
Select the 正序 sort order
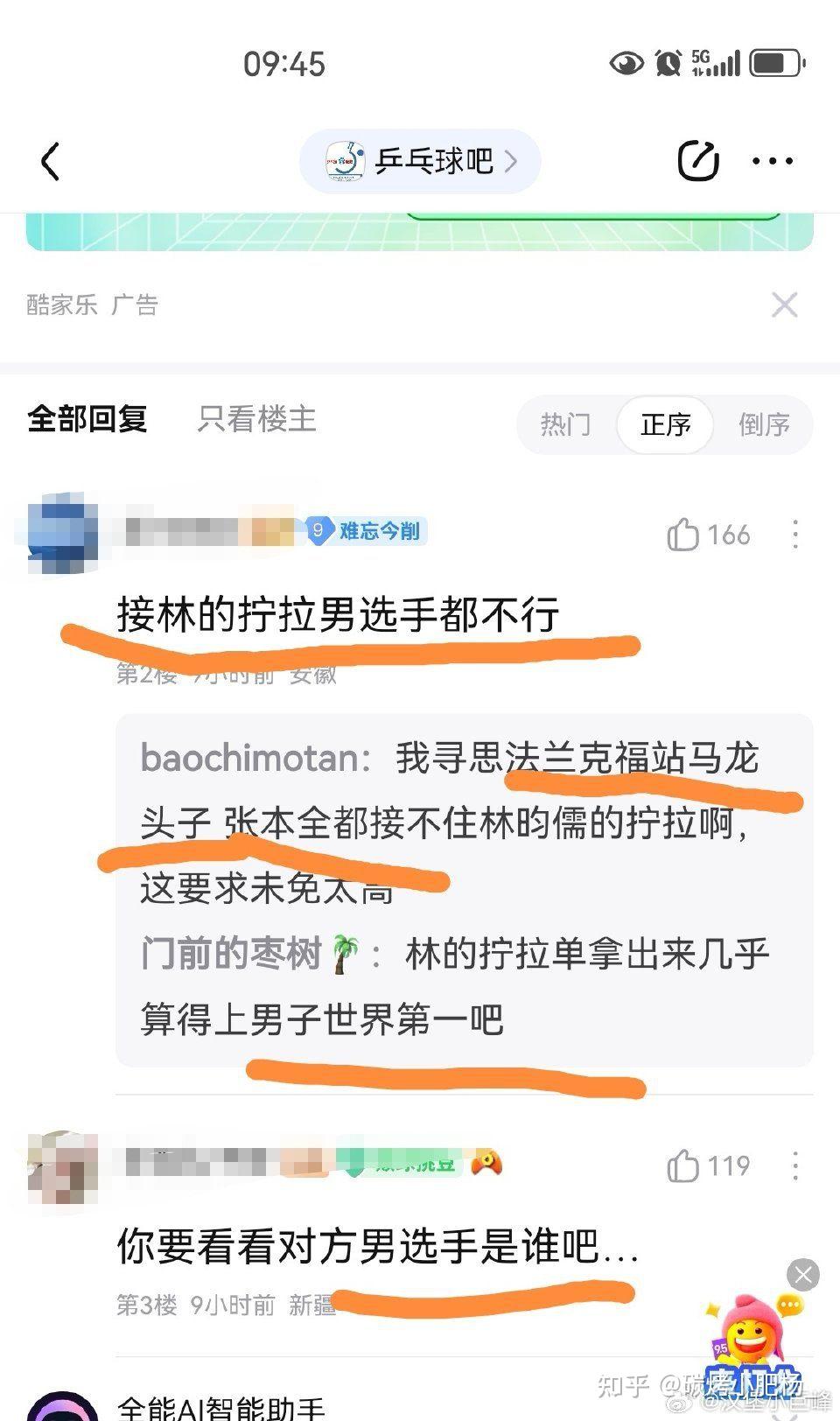(665, 425)
